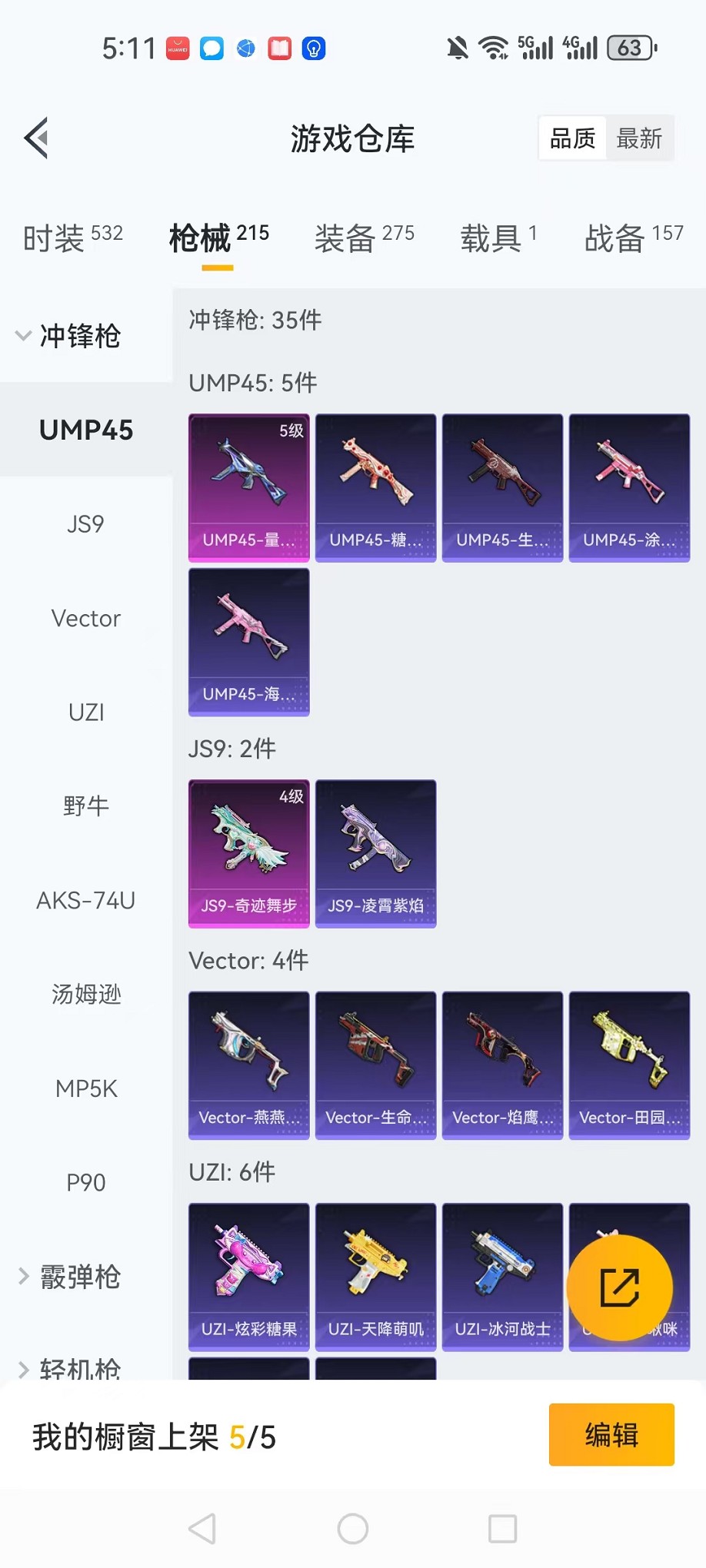Switch to the 载具 tab
Viewport: 706px width, 1568px height.
pos(498,238)
